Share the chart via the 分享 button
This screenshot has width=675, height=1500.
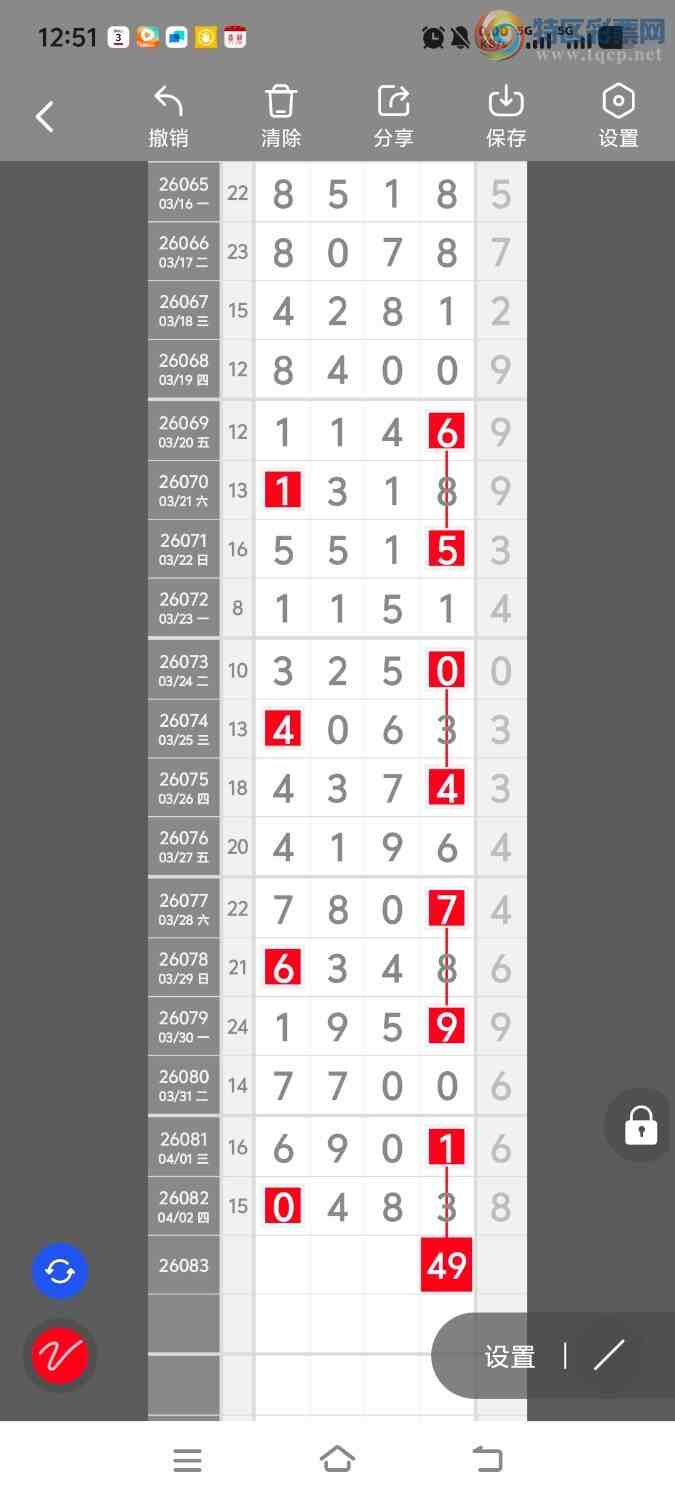coord(393,117)
